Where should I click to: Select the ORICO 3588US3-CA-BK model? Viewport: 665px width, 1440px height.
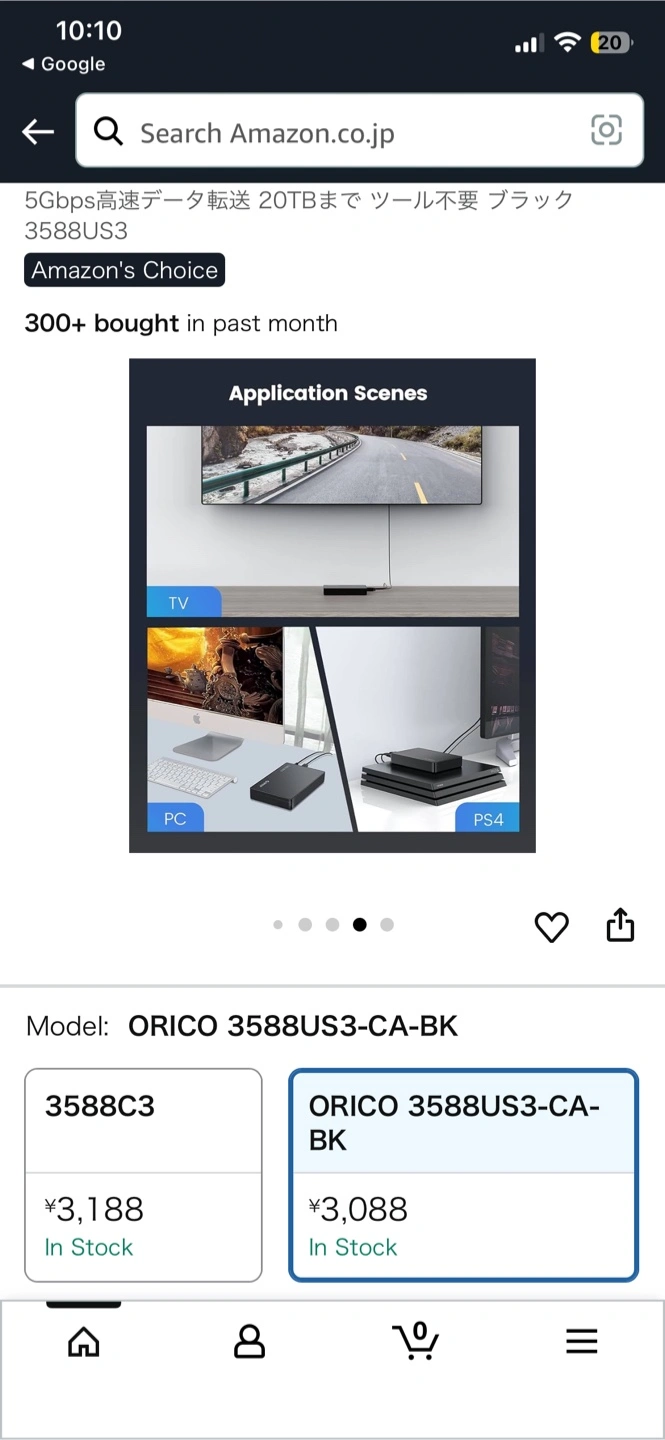(463, 1174)
